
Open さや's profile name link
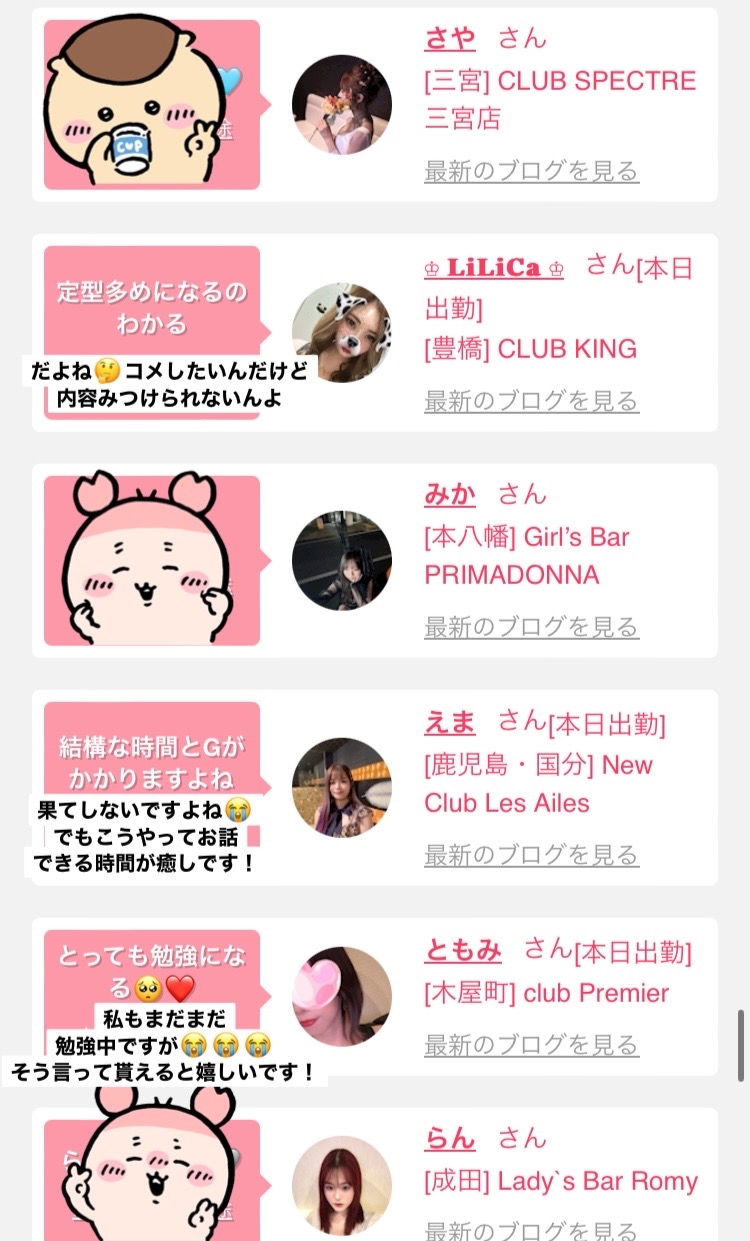(x=450, y=38)
